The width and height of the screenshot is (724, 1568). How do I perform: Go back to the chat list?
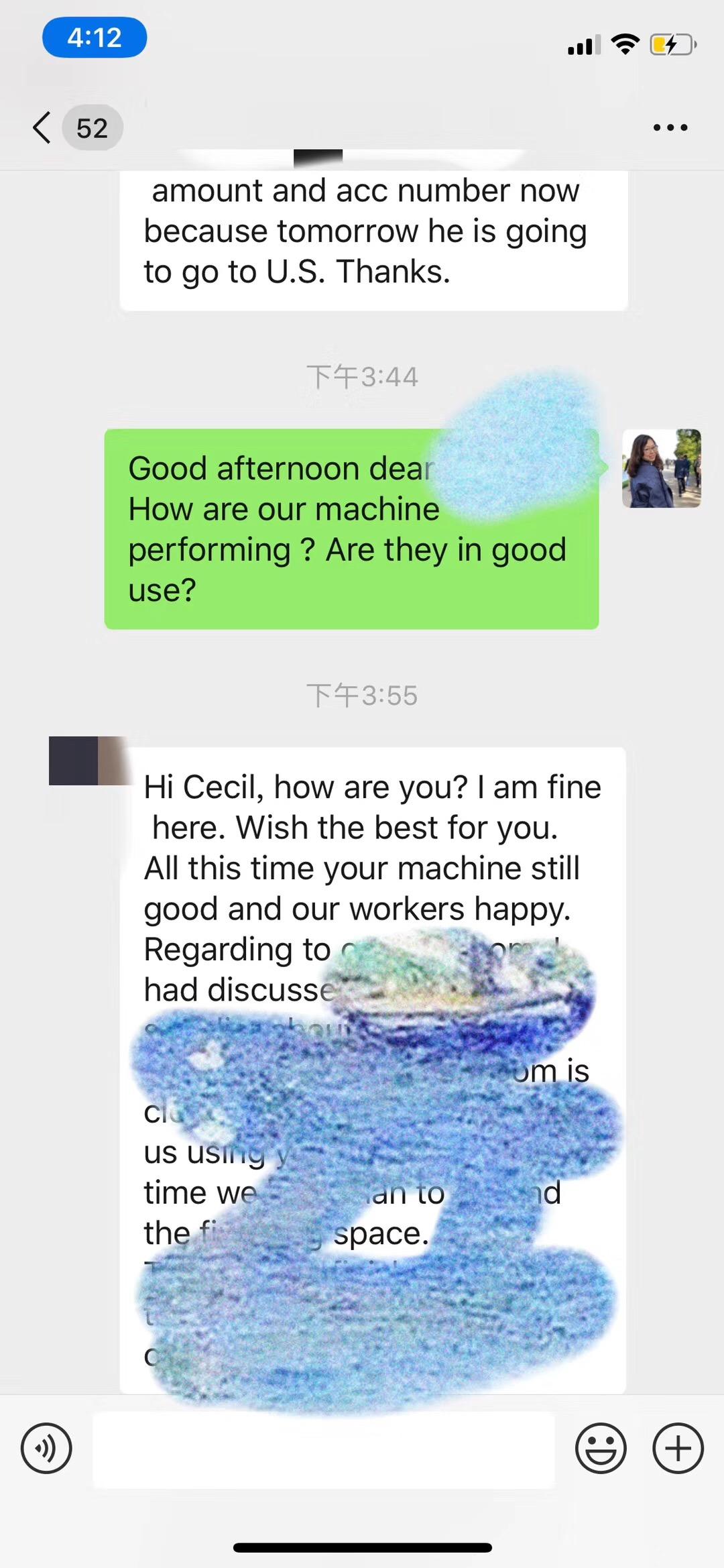coord(43,127)
